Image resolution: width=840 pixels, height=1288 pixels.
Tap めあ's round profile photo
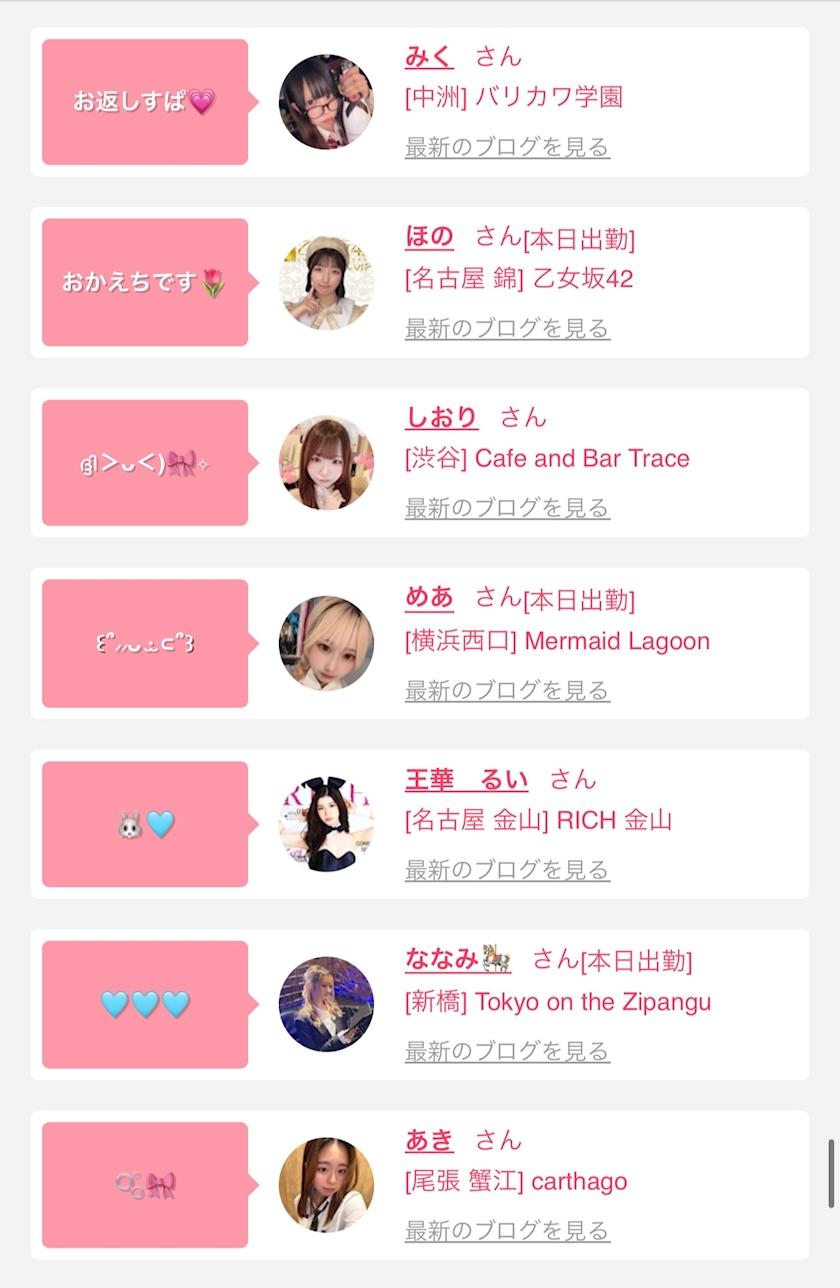[x=326, y=643]
